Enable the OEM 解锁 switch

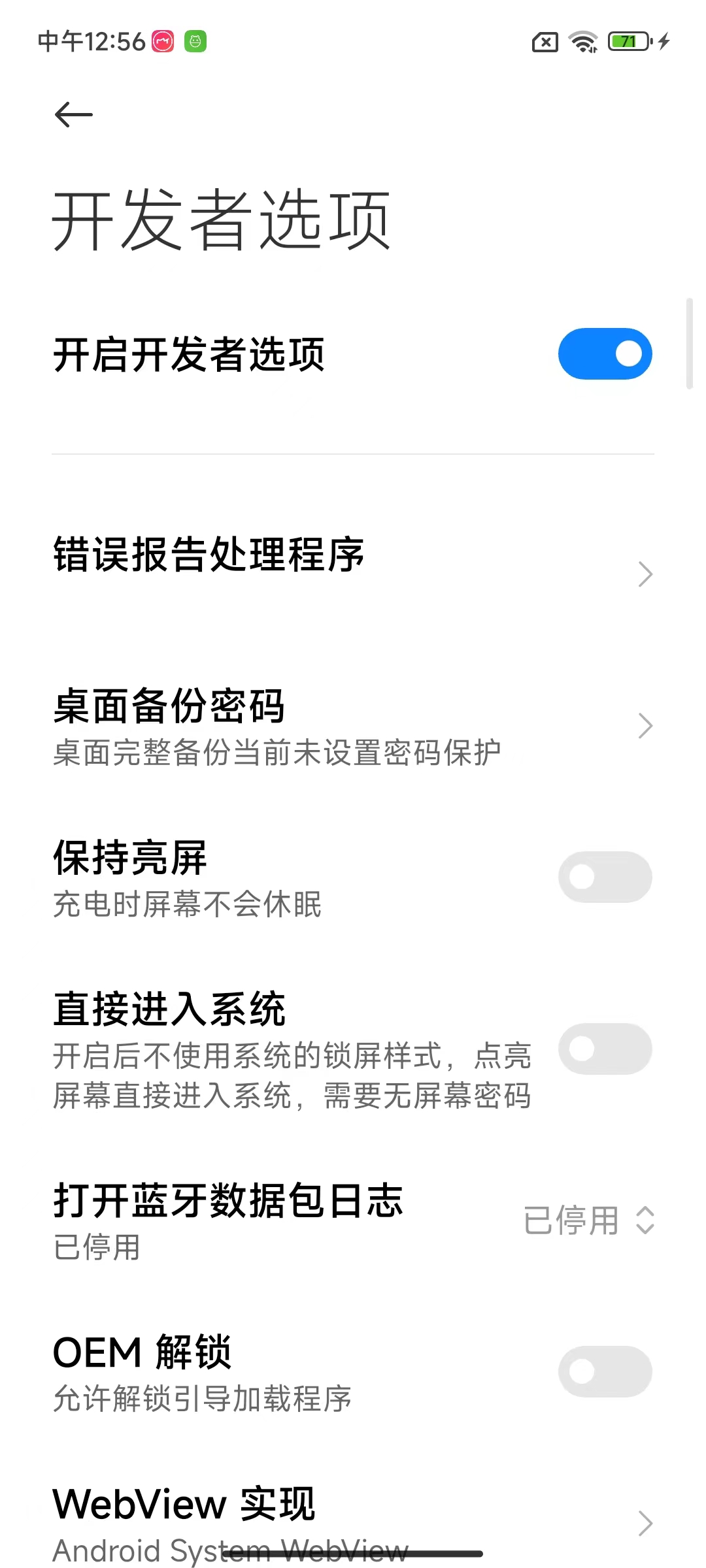click(605, 1371)
